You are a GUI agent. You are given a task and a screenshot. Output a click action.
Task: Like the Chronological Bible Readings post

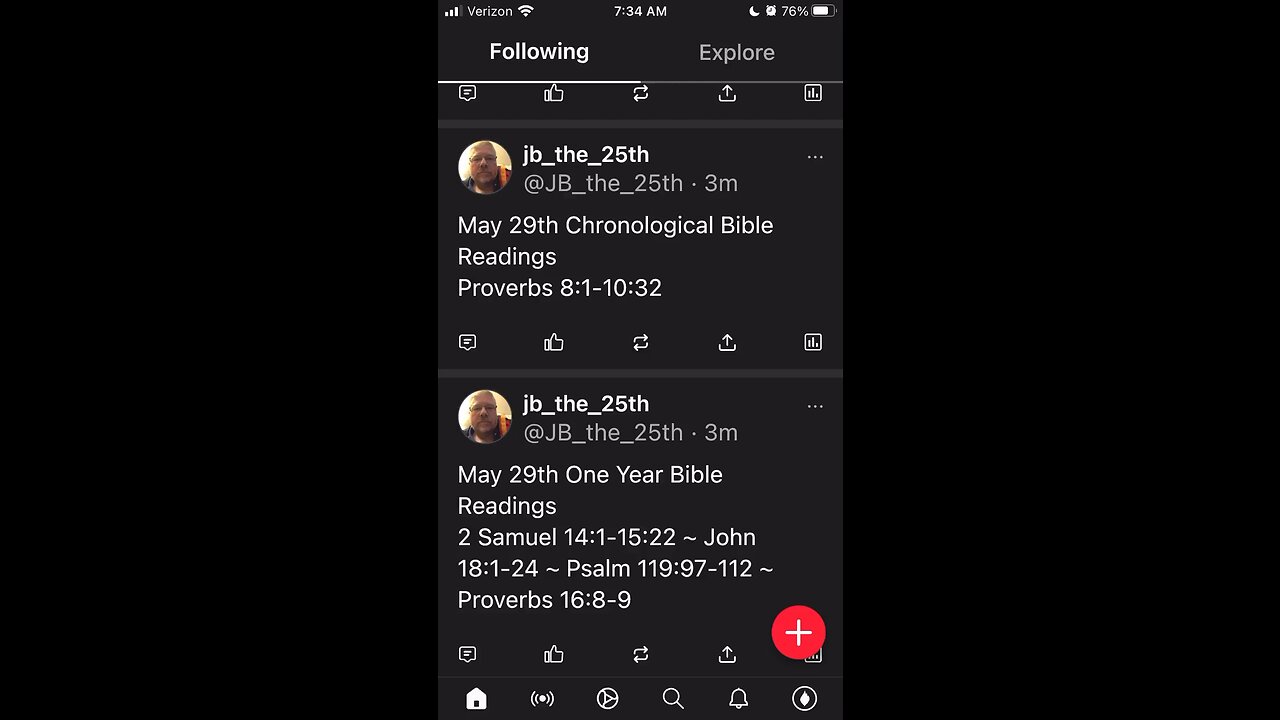point(554,342)
